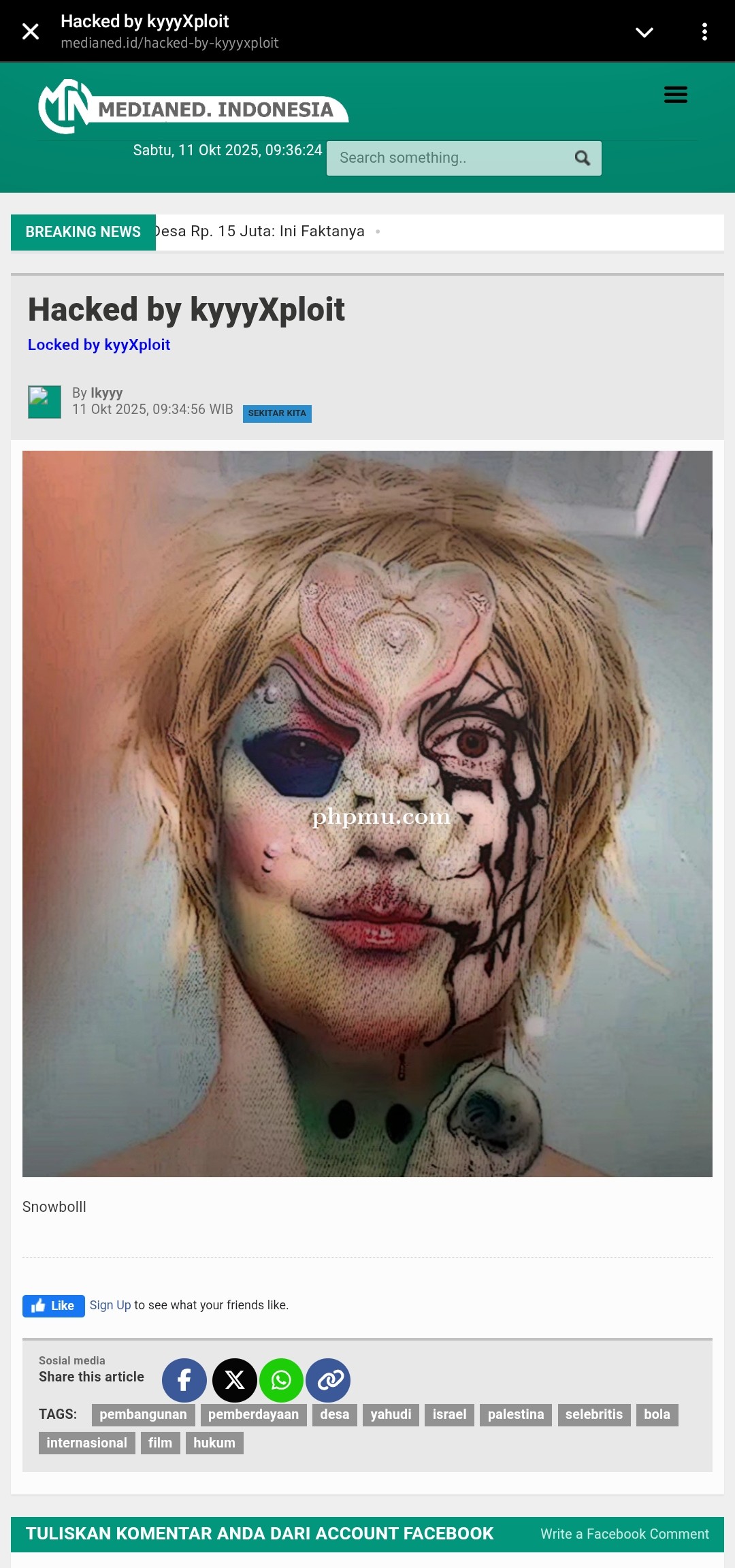Like the article on Facebook
735x1568 pixels.
pyautogui.click(x=54, y=1305)
